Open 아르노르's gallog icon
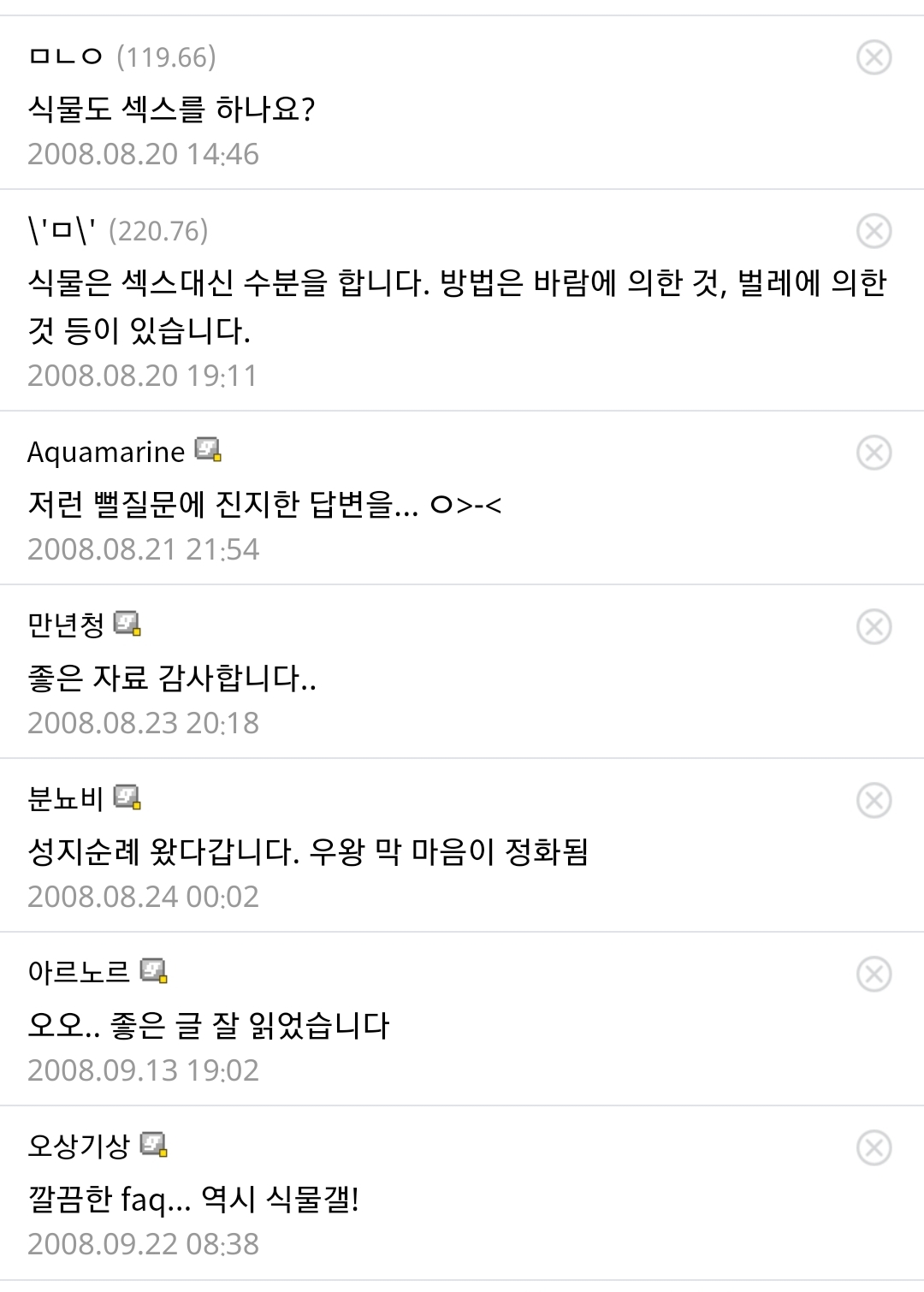This screenshot has height=1292, width=924. click(154, 972)
